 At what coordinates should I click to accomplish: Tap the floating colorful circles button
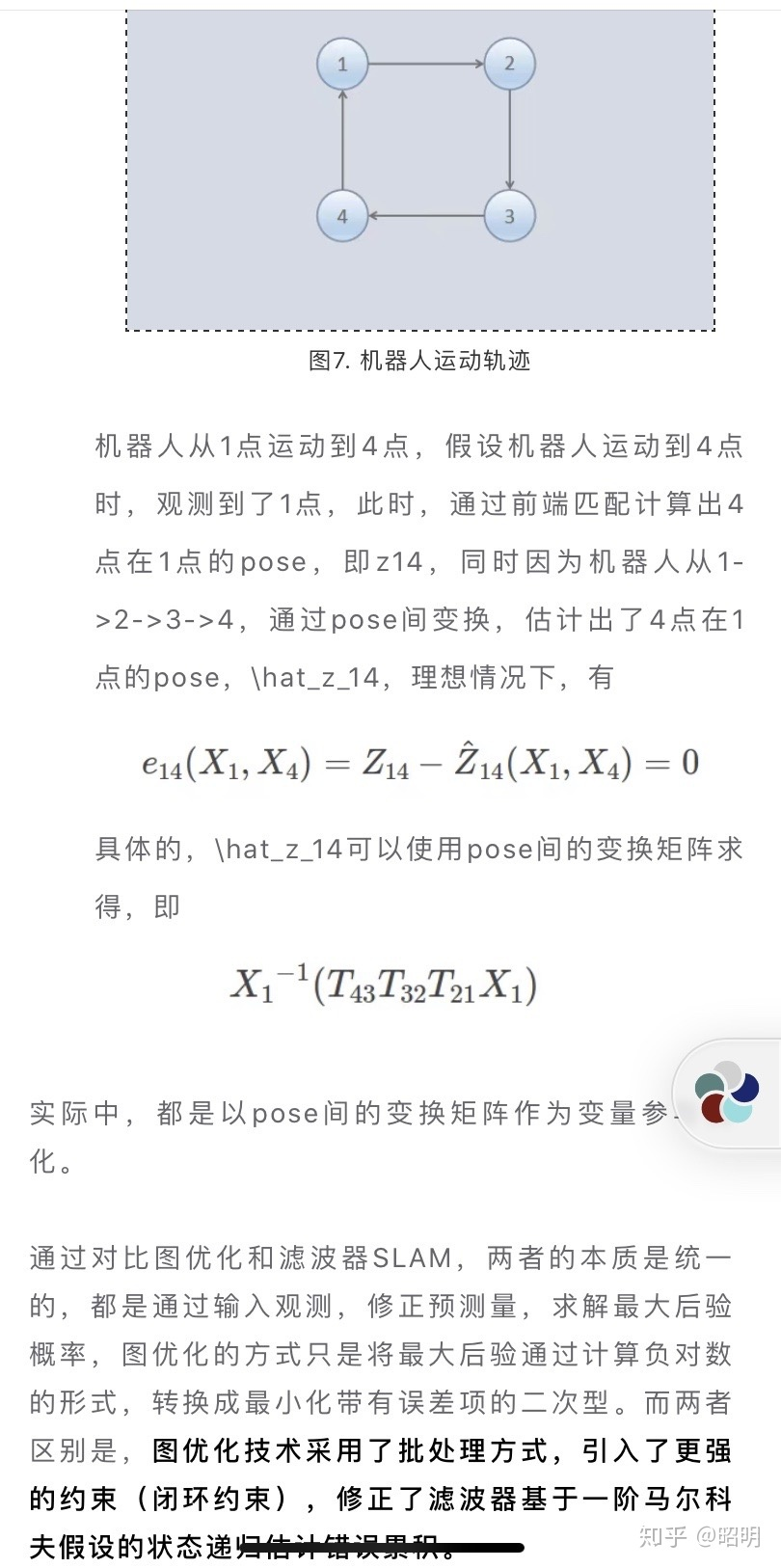[x=728, y=1092]
